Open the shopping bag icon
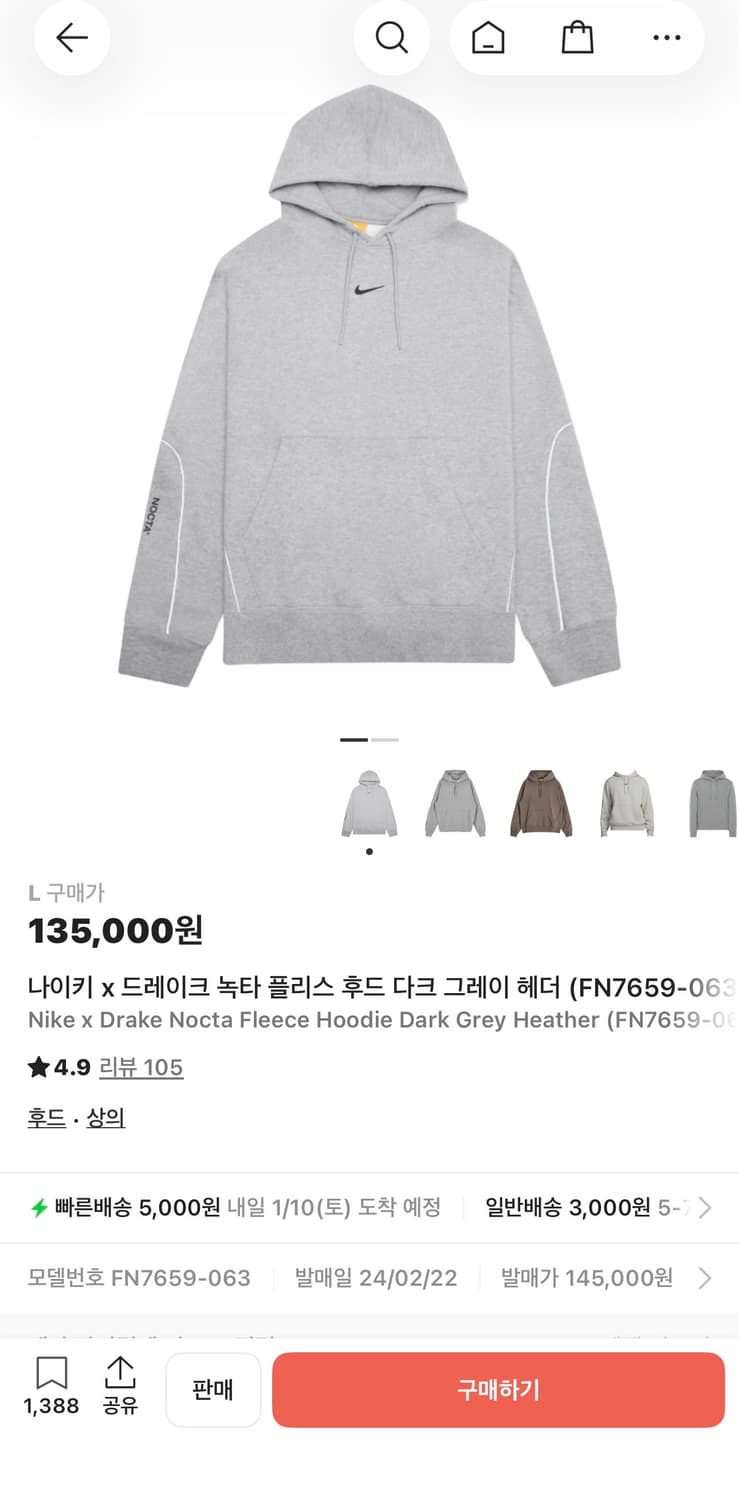Screen dimensions: 739x1500 (x=577, y=38)
